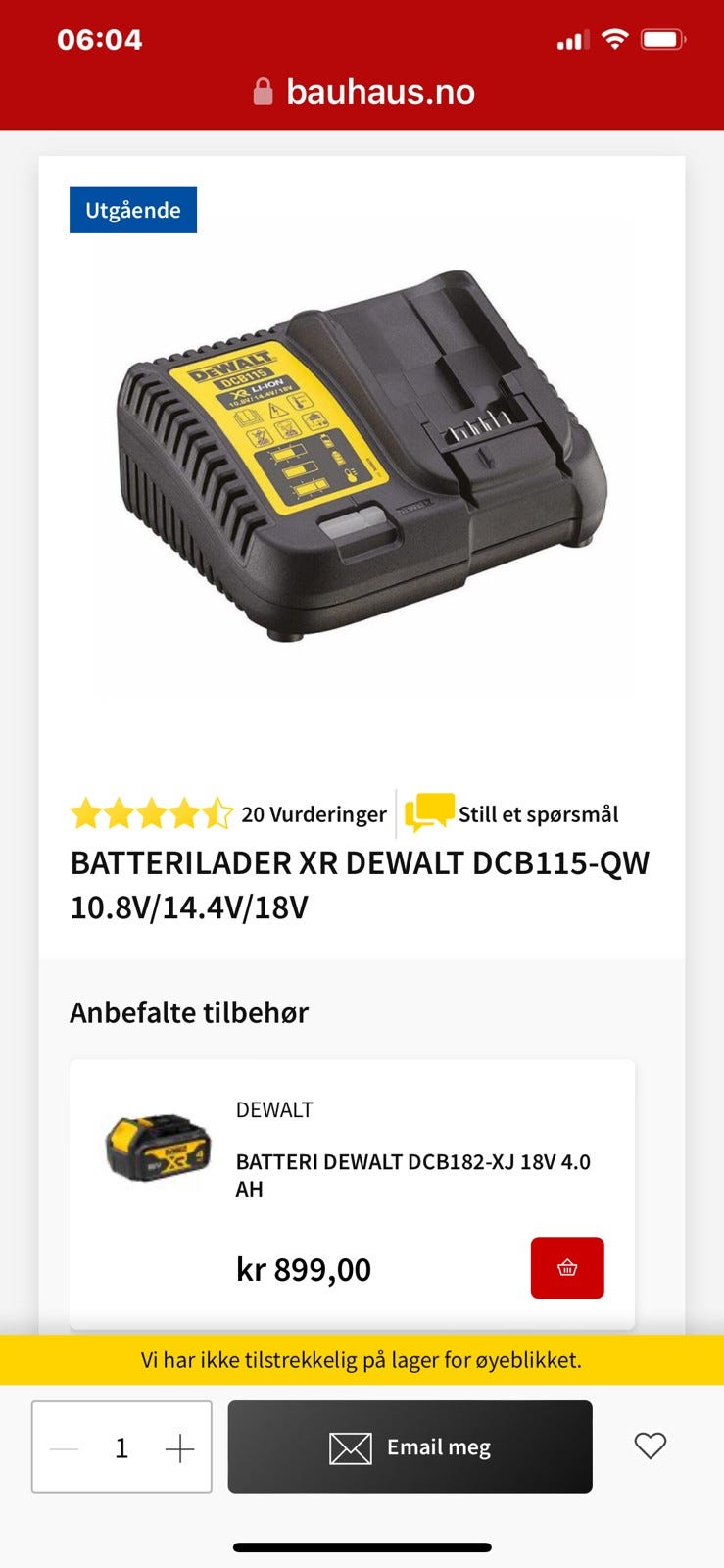Toggle the Utgående badge
724x1568 pixels.
coord(132,209)
